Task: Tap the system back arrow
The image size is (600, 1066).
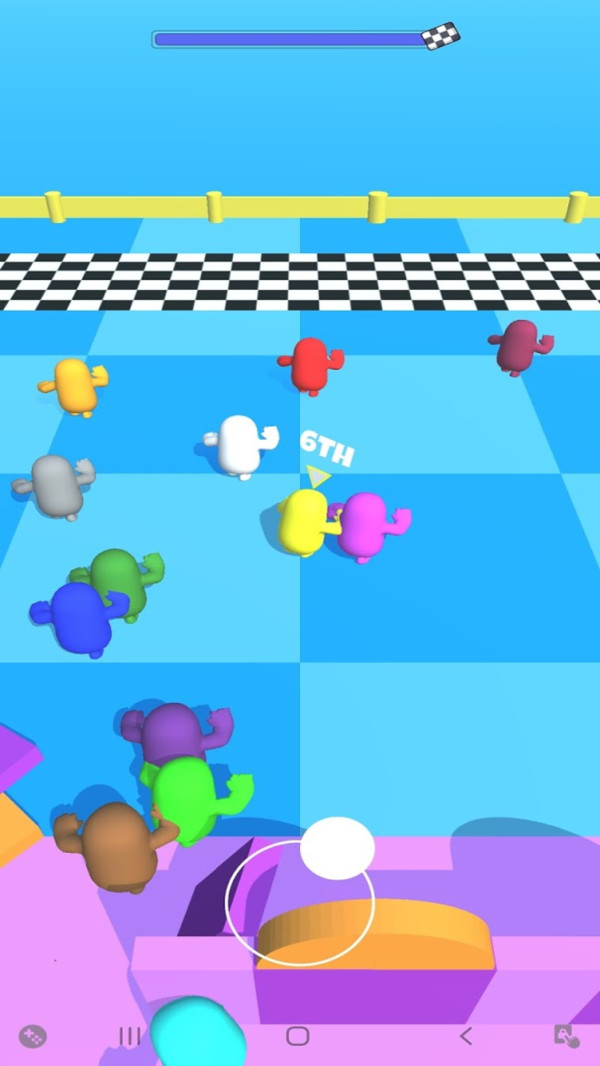Action: coord(465,1036)
